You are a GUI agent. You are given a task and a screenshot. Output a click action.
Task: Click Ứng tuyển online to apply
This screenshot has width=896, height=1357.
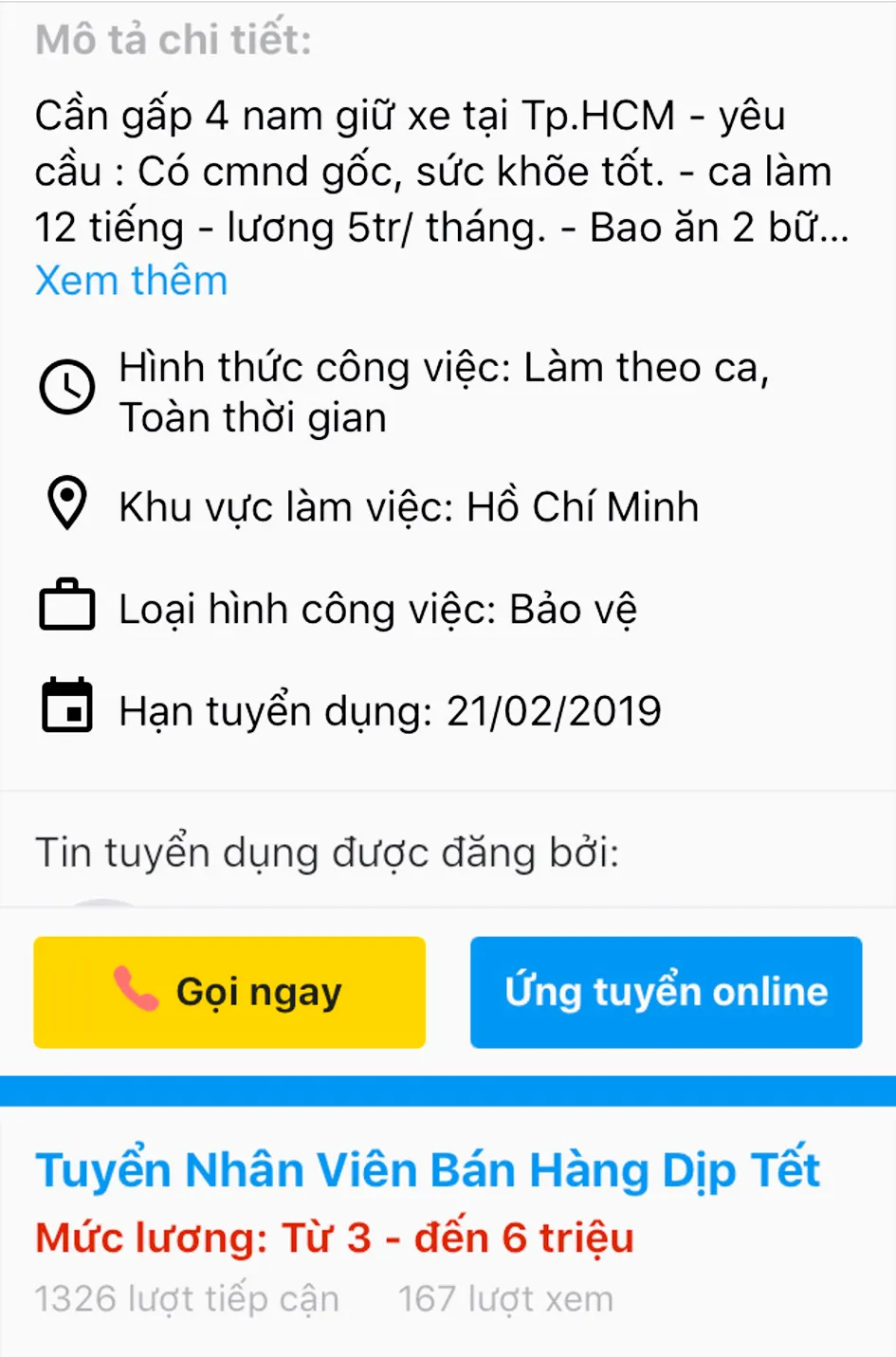tap(665, 992)
